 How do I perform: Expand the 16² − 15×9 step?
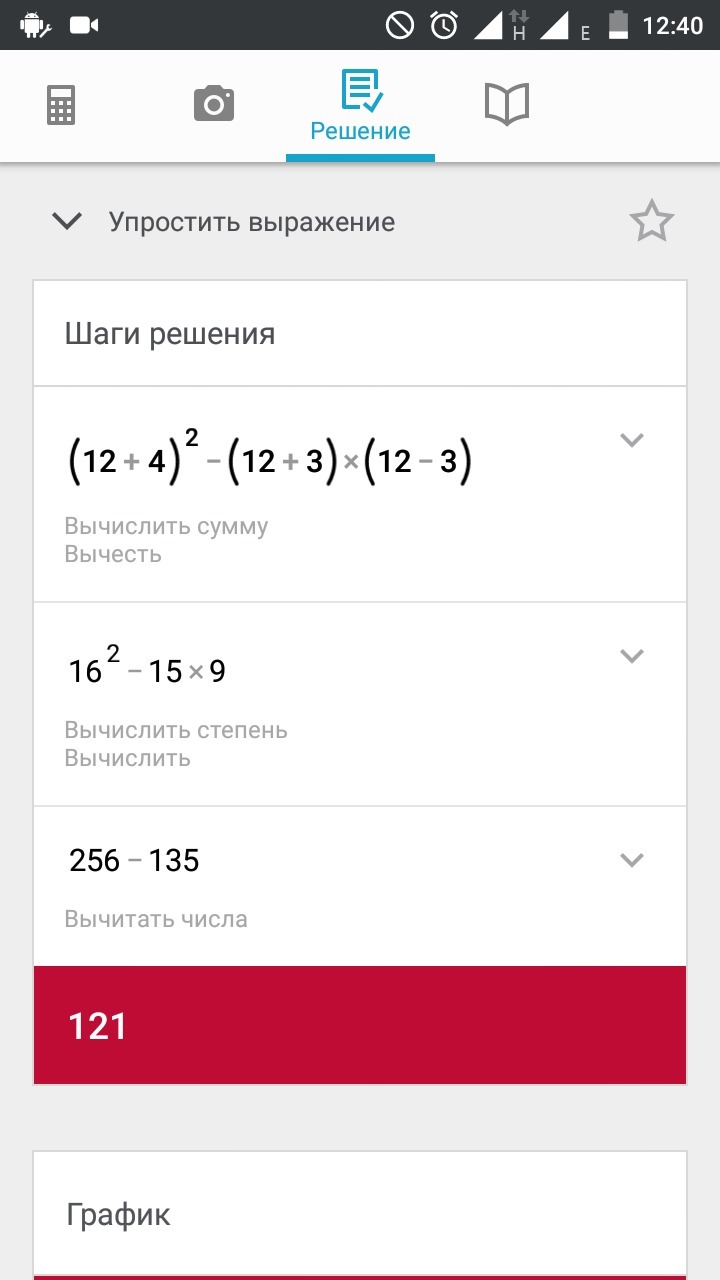click(631, 655)
